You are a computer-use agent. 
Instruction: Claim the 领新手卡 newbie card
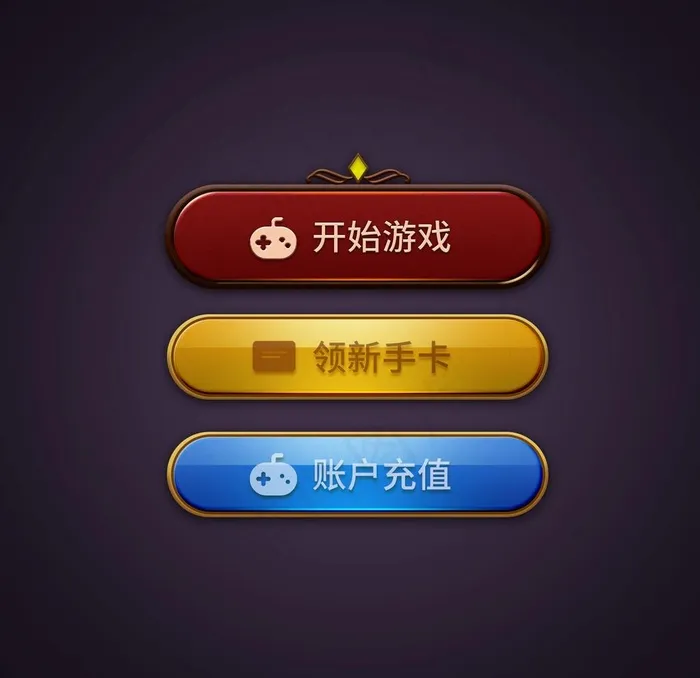[x=357, y=356]
